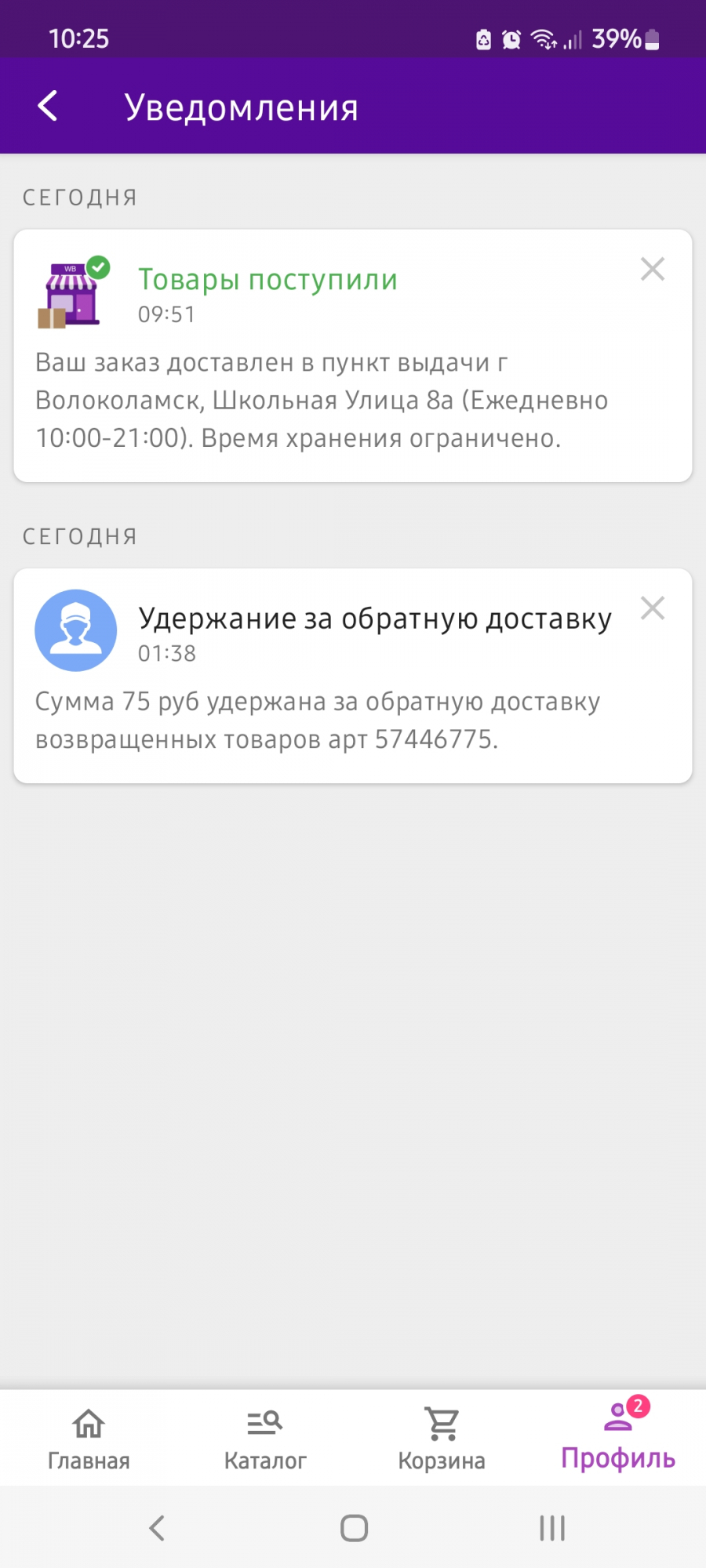Open the system recent apps button
The image size is (706, 1568).
(552, 1528)
